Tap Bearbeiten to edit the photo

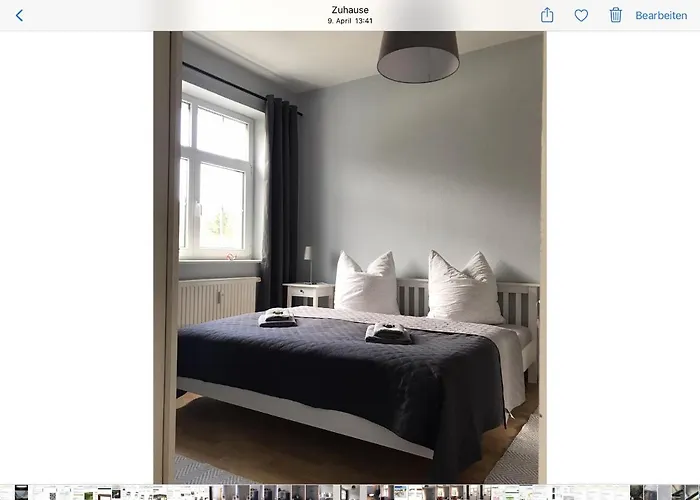coord(661,15)
